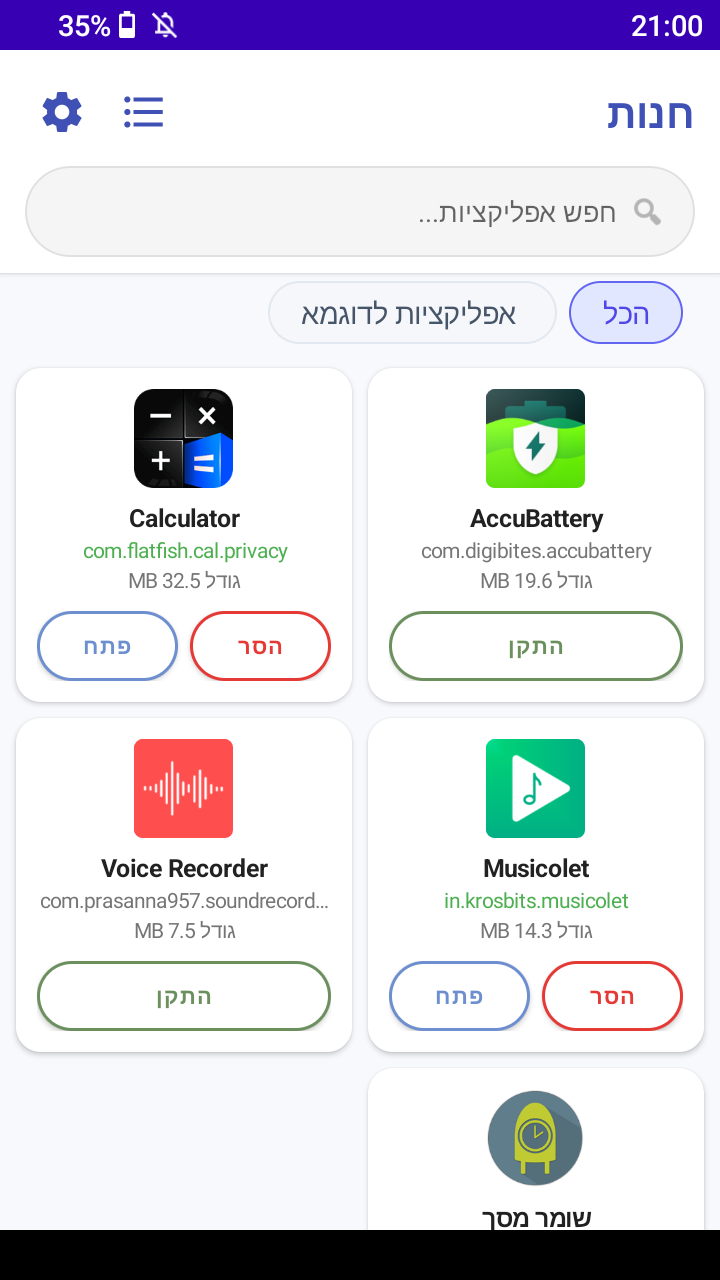Select the אפליקציות לדוגמא filter chip
720x1280 pixels.
coord(411,313)
